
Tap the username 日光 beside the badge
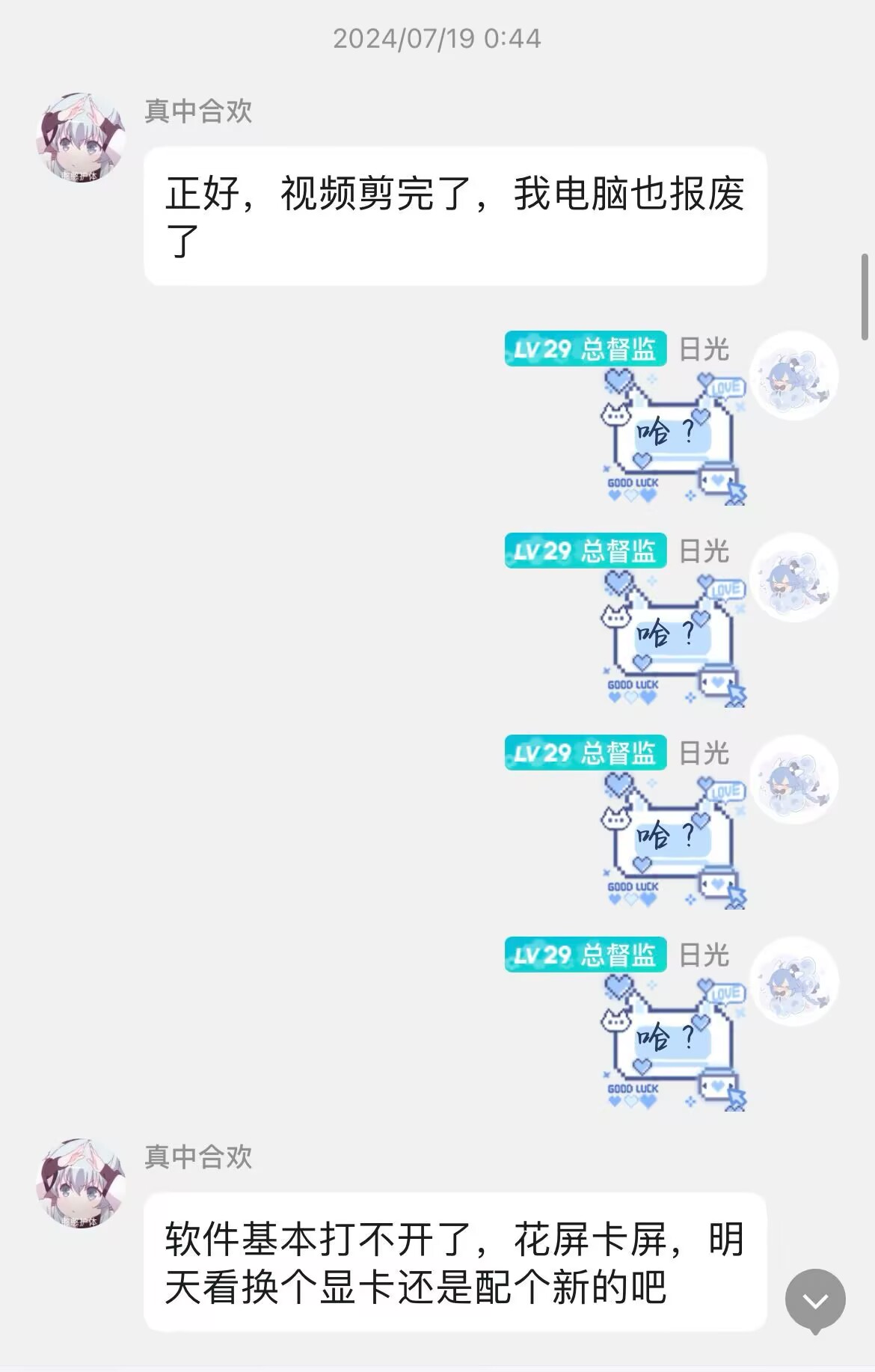pyautogui.click(x=704, y=347)
